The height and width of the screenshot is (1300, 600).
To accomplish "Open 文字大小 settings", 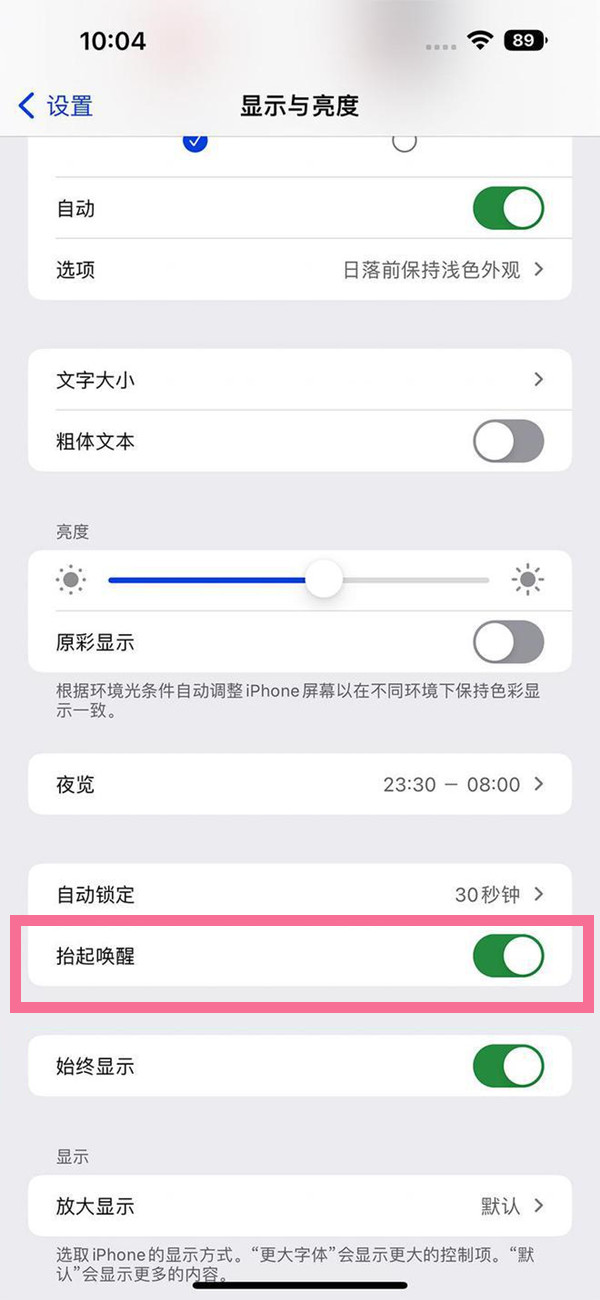I will point(300,380).
